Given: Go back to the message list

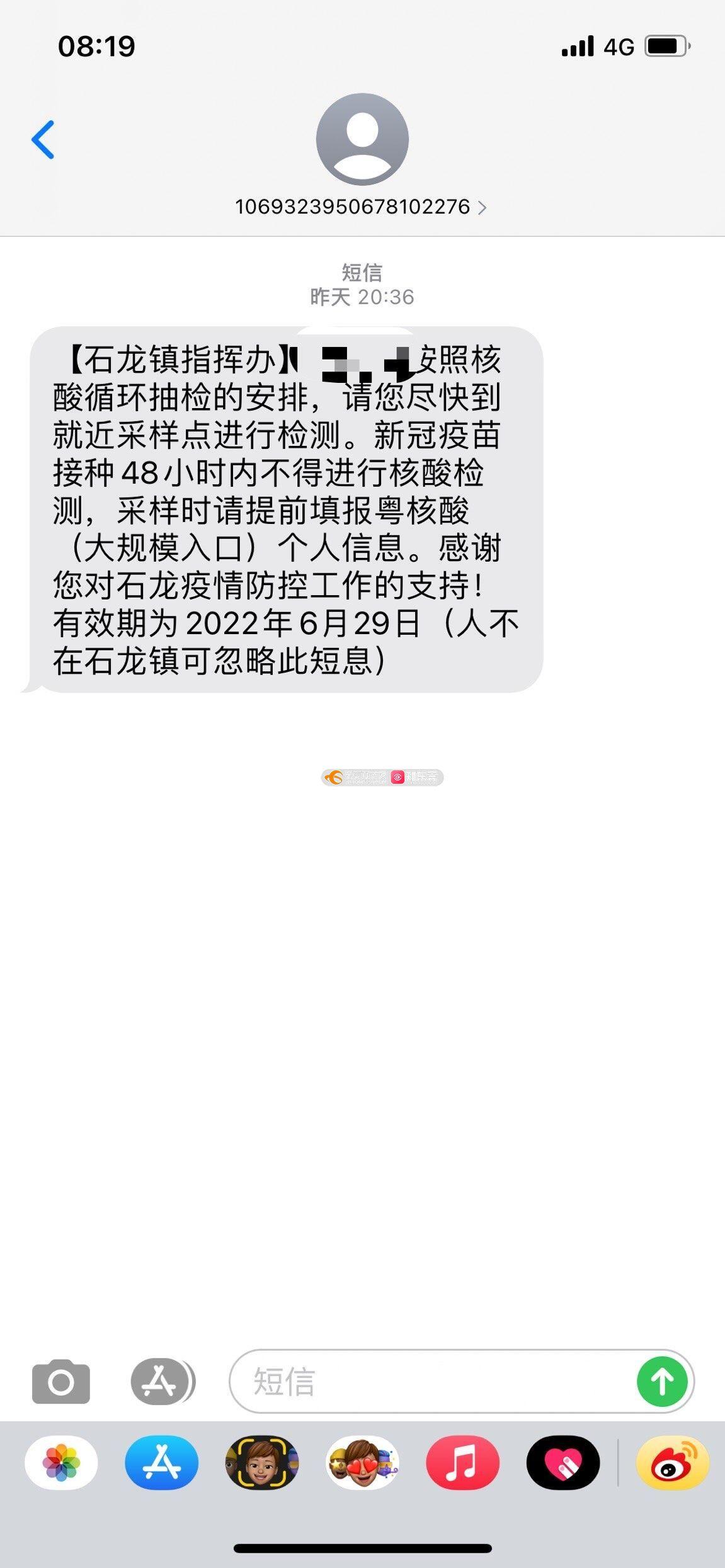Looking at the screenshot, I should 43,140.
